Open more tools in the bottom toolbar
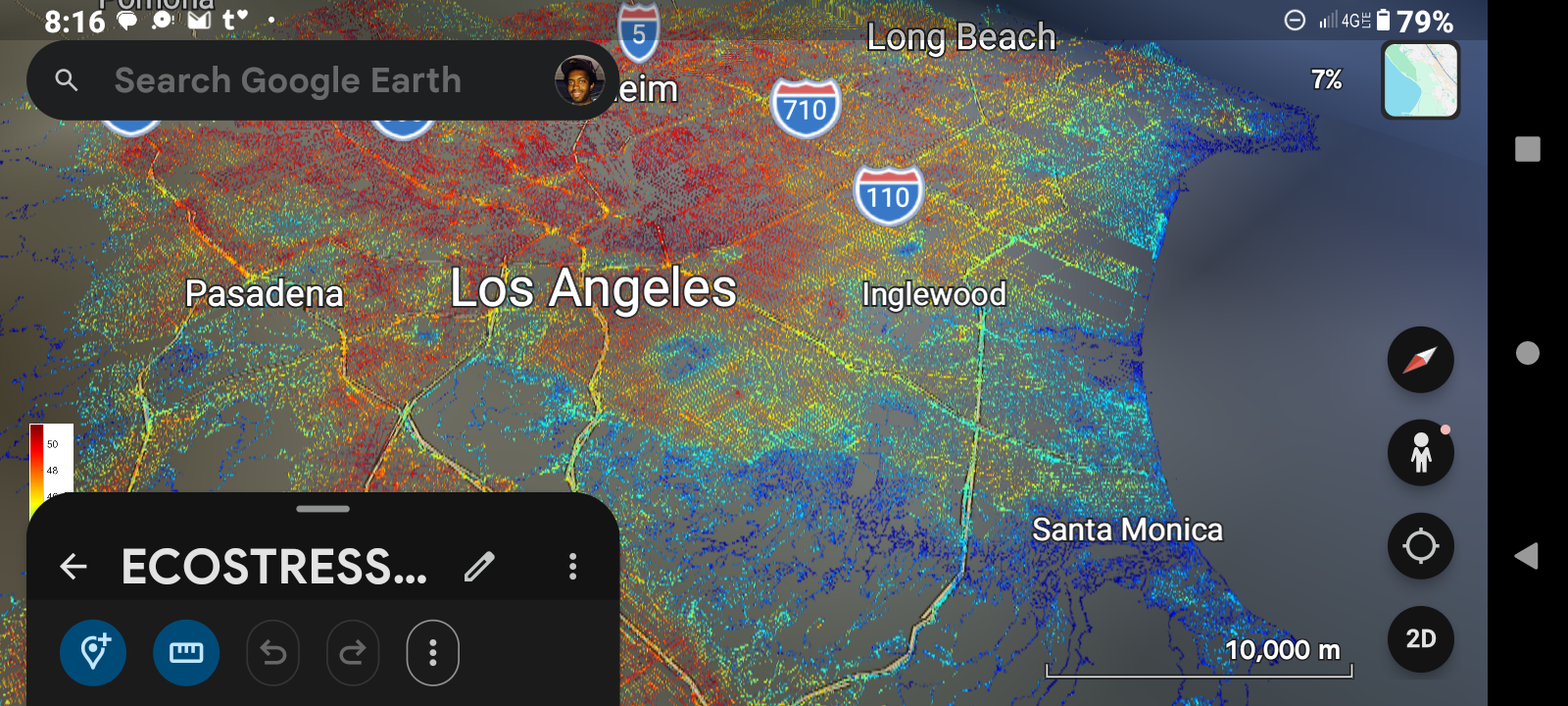 [x=432, y=652]
